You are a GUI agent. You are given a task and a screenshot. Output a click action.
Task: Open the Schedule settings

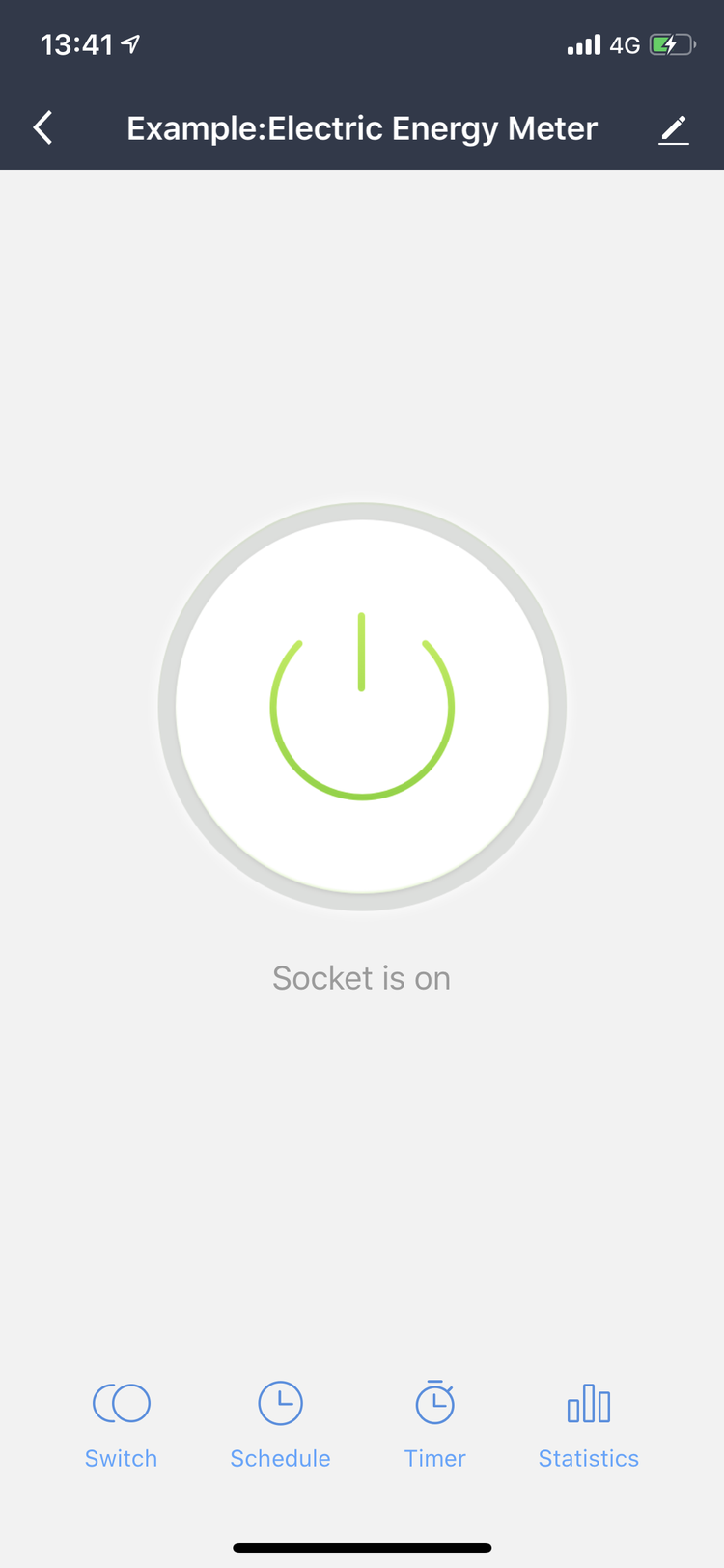point(280,1423)
